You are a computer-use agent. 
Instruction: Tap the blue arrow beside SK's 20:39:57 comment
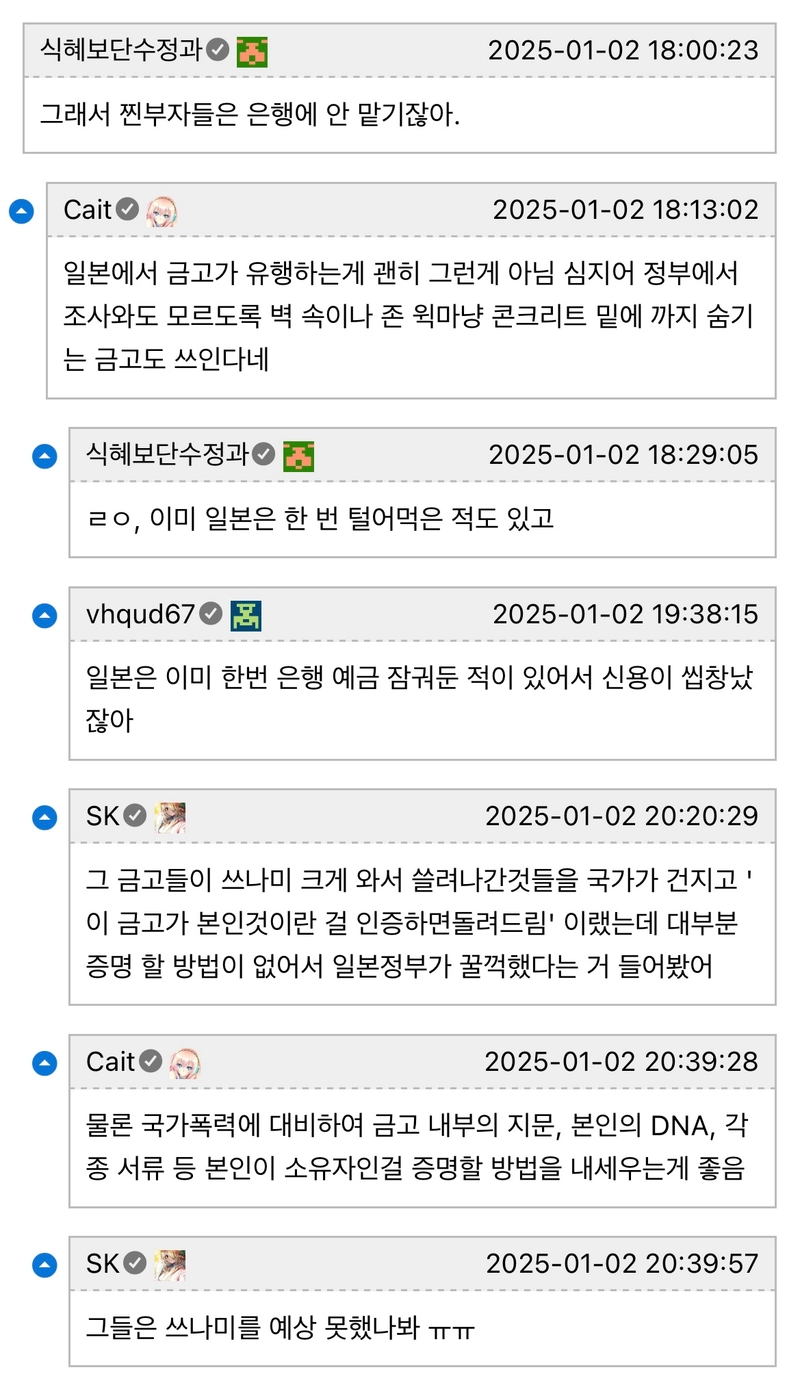(45, 1265)
